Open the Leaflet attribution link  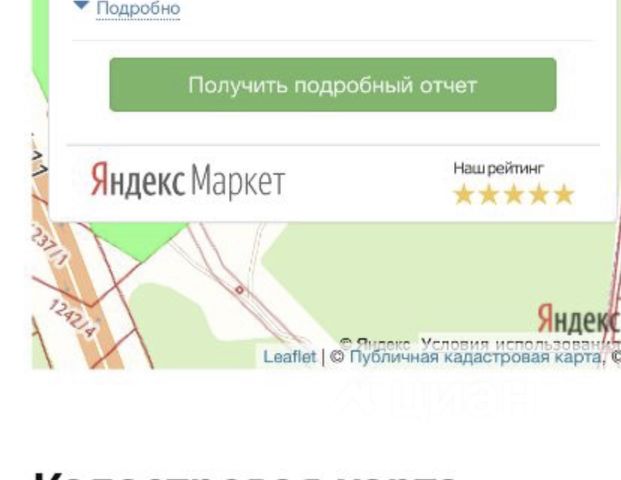pos(289,357)
